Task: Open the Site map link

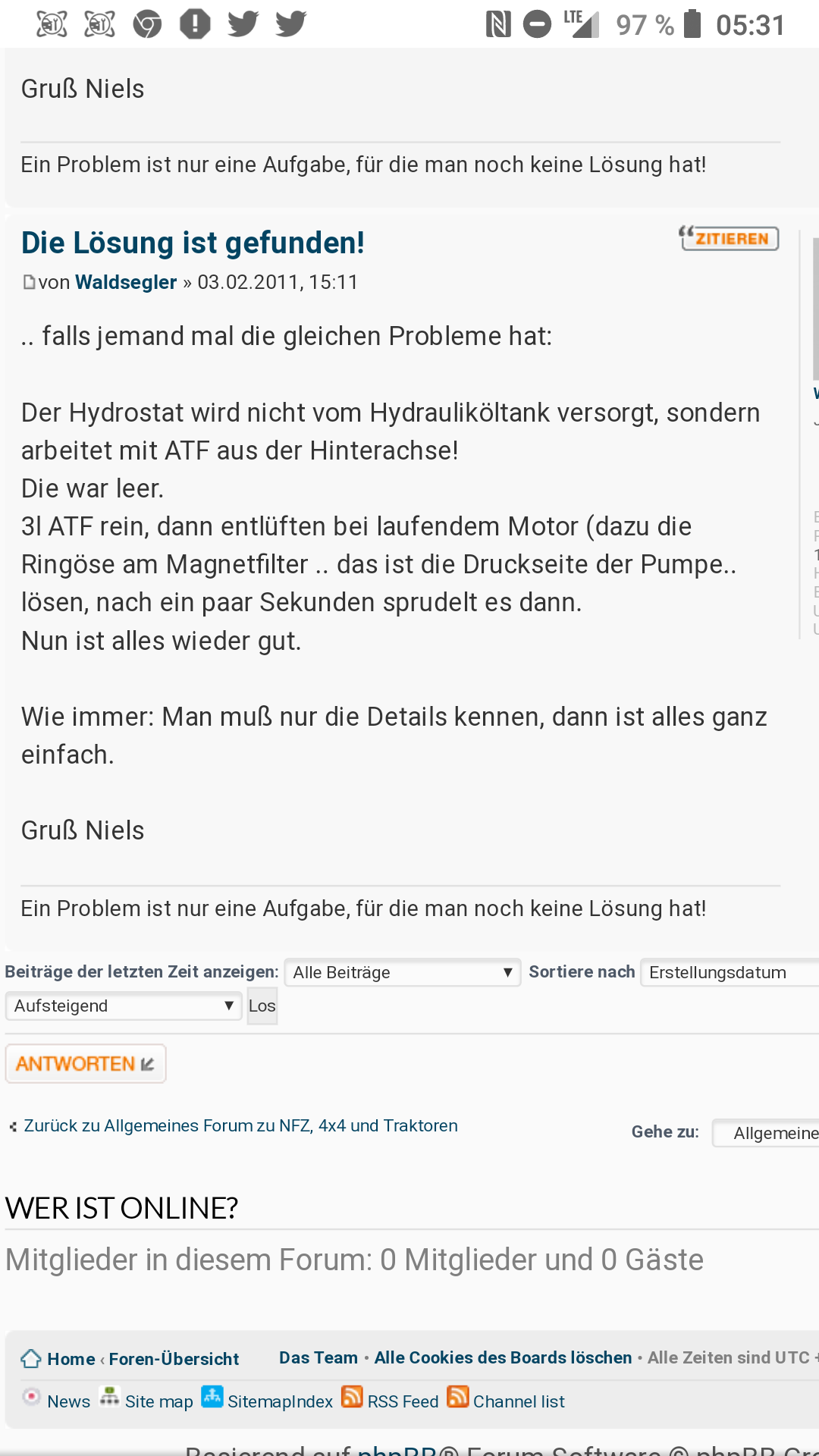Action: [158, 1401]
